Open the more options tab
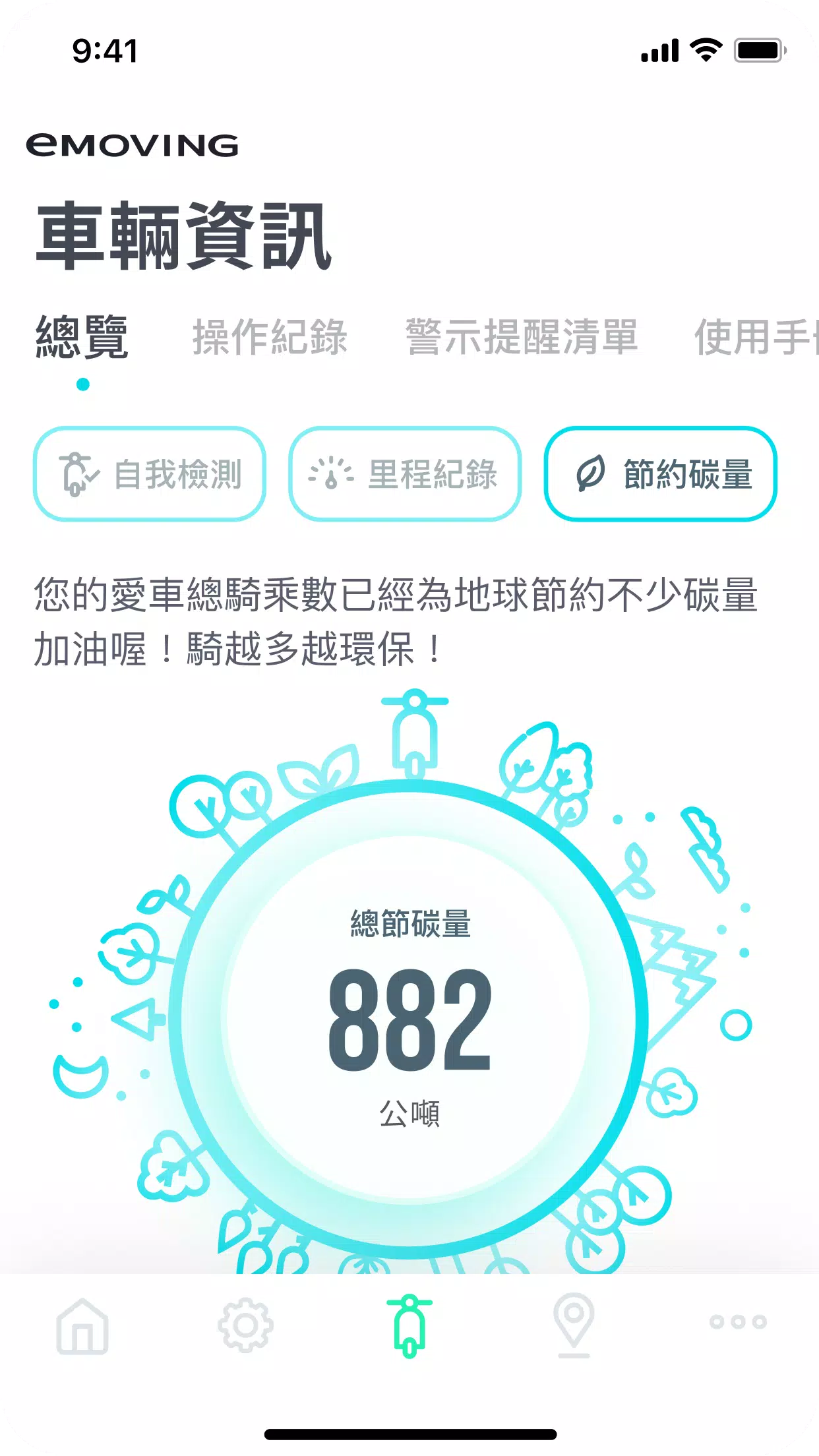Image resolution: width=819 pixels, height=1456 pixels. tap(737, 1322)
